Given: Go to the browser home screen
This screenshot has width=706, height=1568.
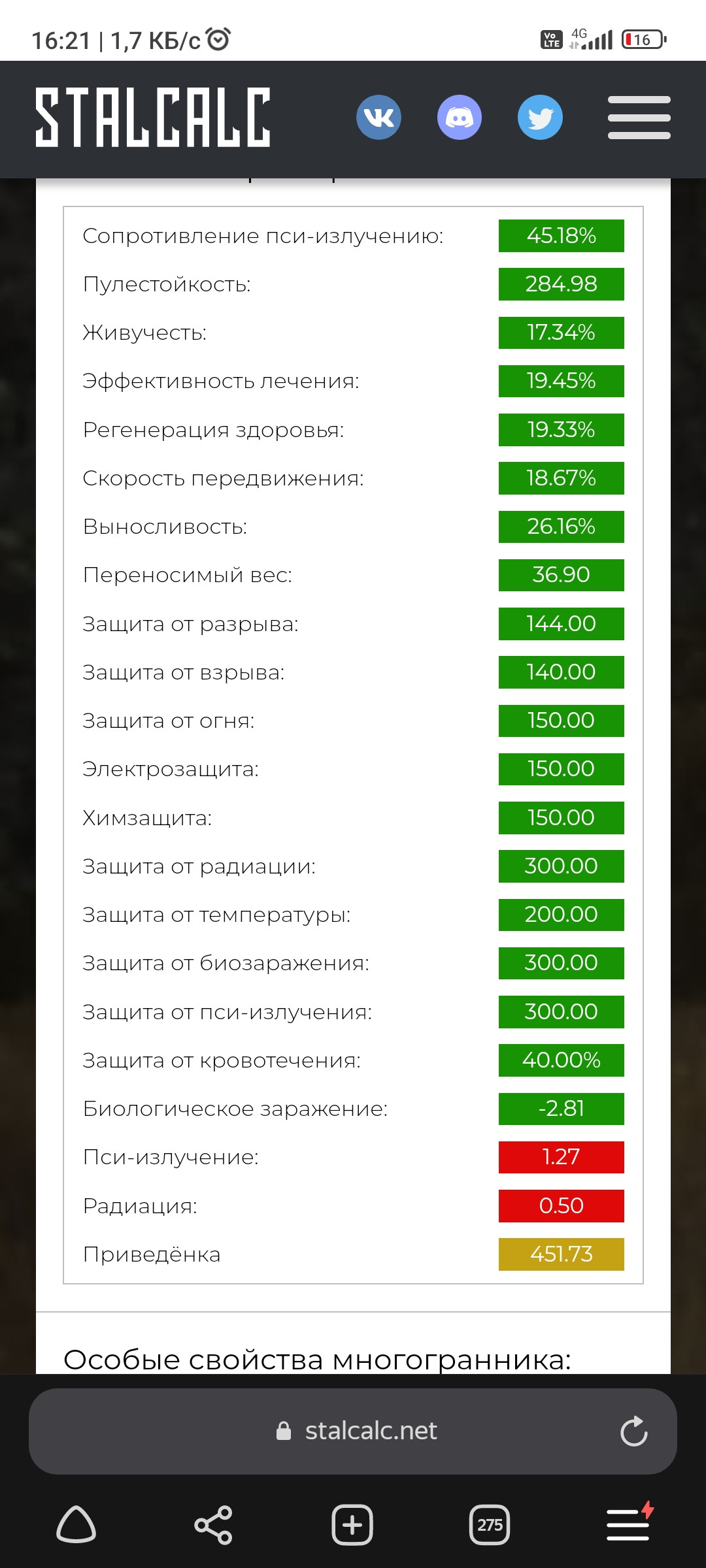Looking at the screenshot, I should click(76, 1525).
